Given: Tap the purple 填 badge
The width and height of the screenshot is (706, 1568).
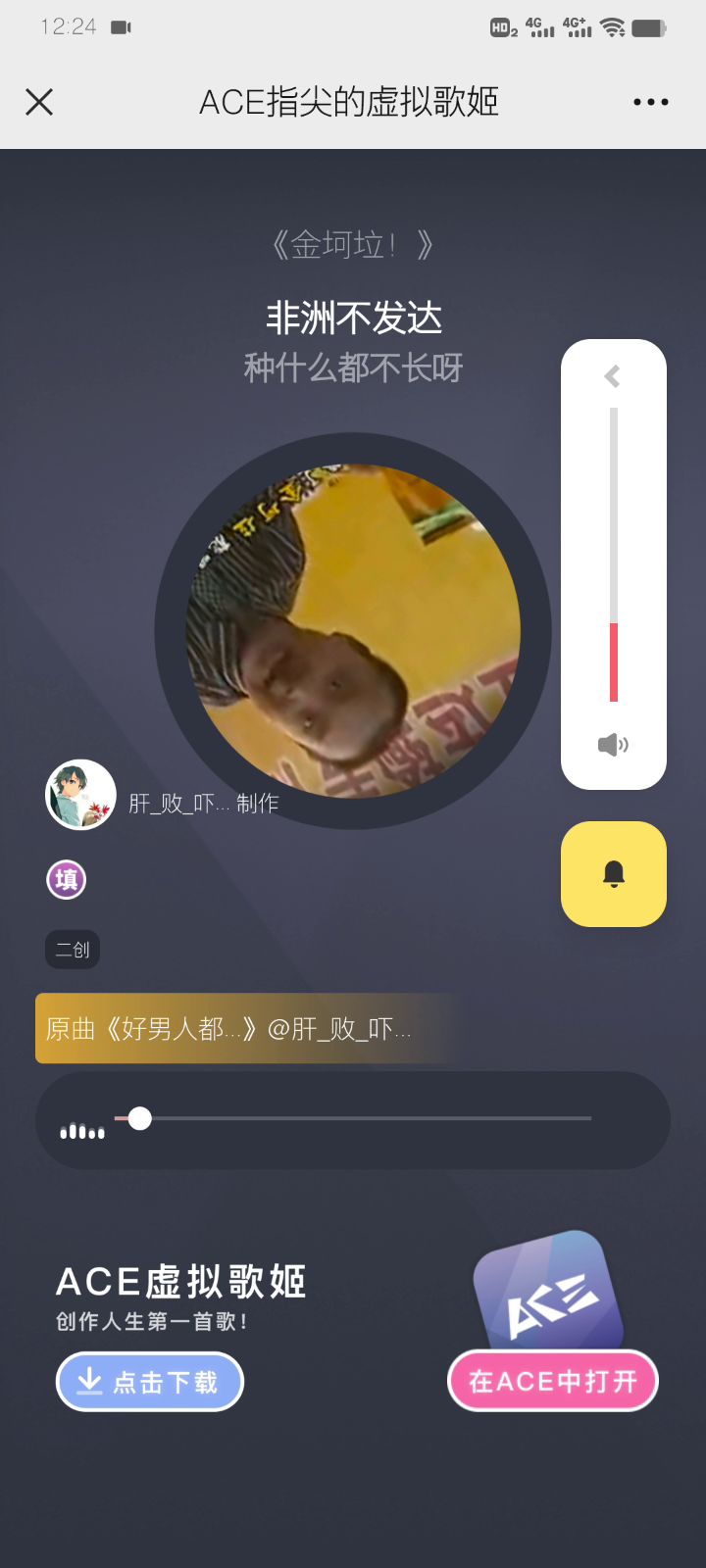Looking at the screenshot, I should click(67, 880).
